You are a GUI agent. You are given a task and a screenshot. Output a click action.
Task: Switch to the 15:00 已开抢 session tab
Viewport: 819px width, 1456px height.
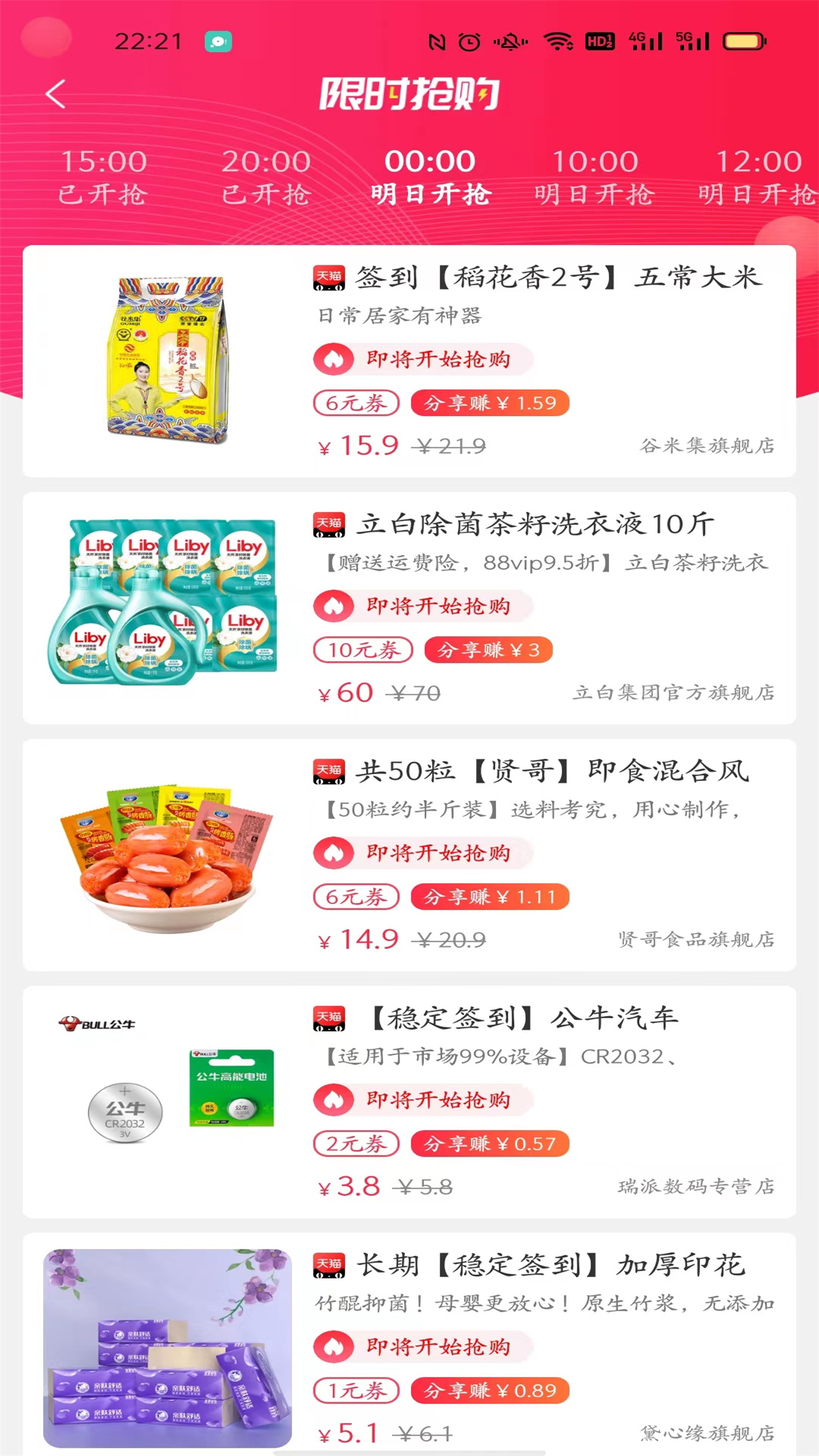point(101,177)
